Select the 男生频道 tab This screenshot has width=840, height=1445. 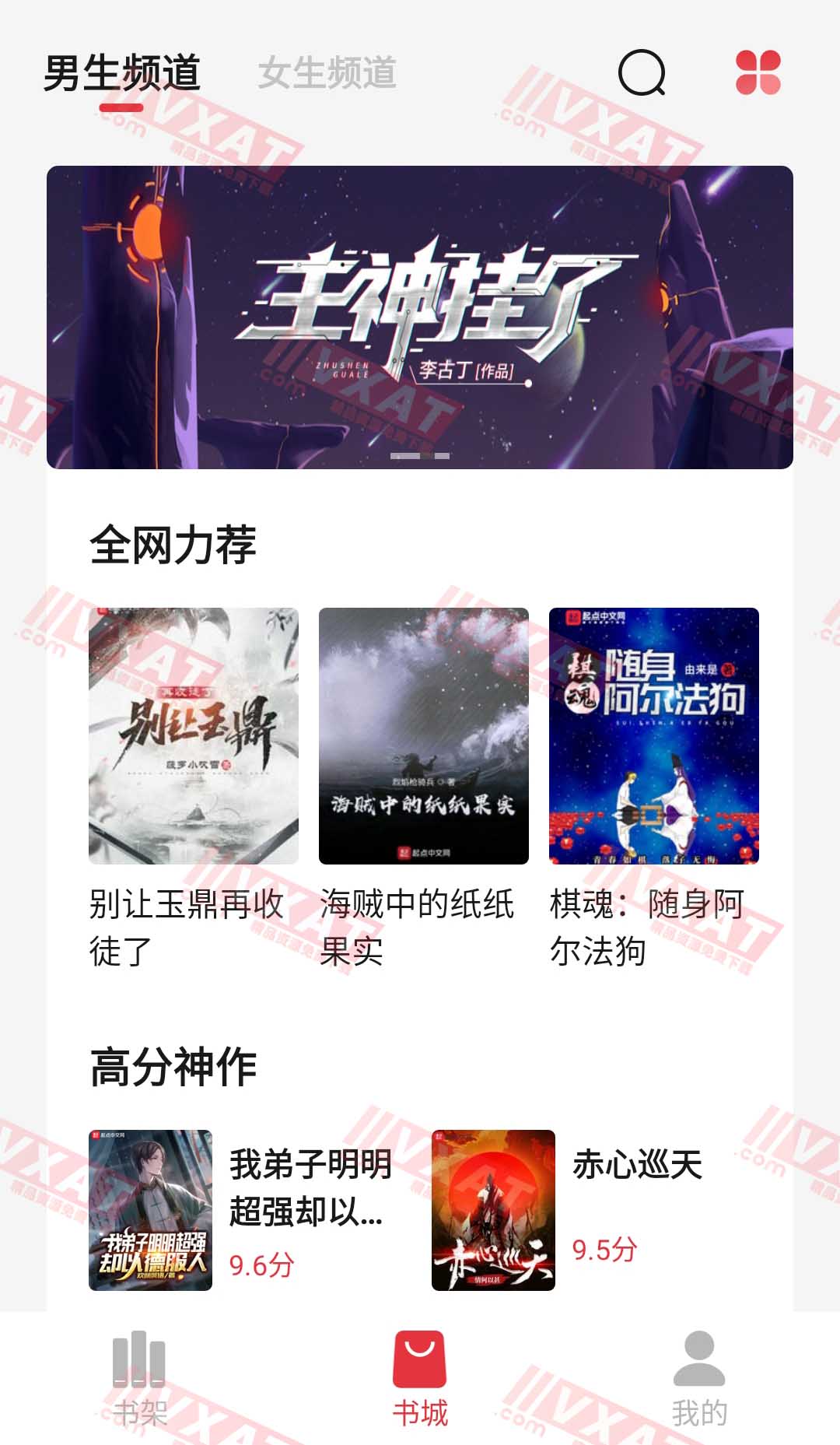coord(122,74)
